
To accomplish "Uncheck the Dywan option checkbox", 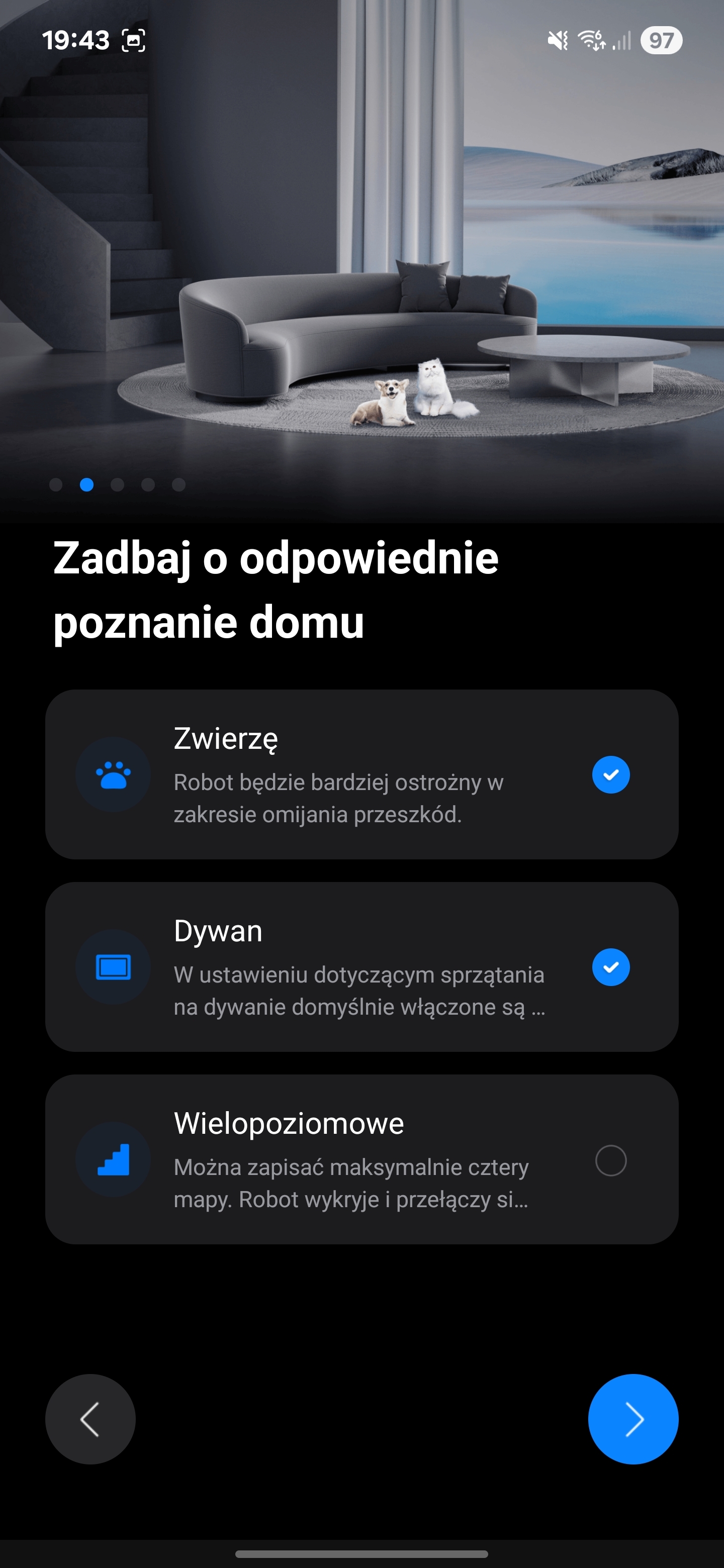I will [x=611, y=966].
